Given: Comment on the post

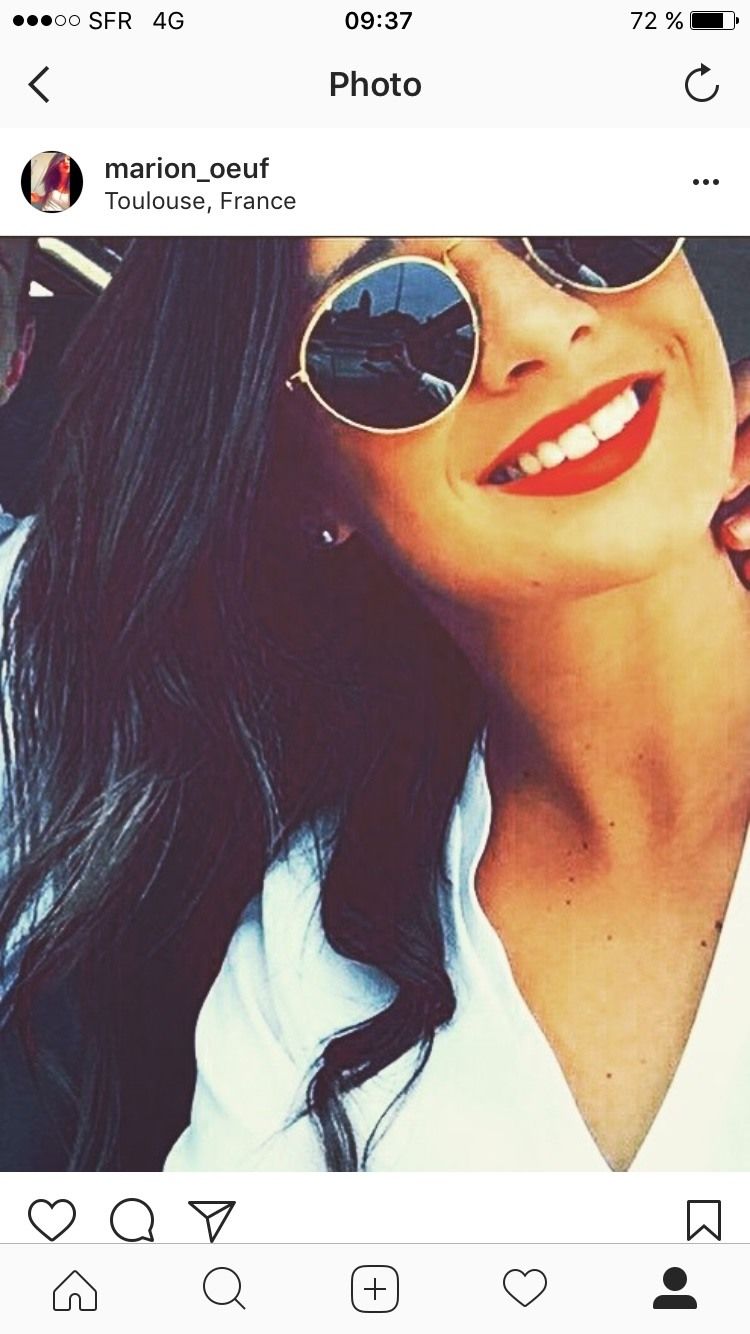Looking at the screenshot, I should [x=132, y=1220].
